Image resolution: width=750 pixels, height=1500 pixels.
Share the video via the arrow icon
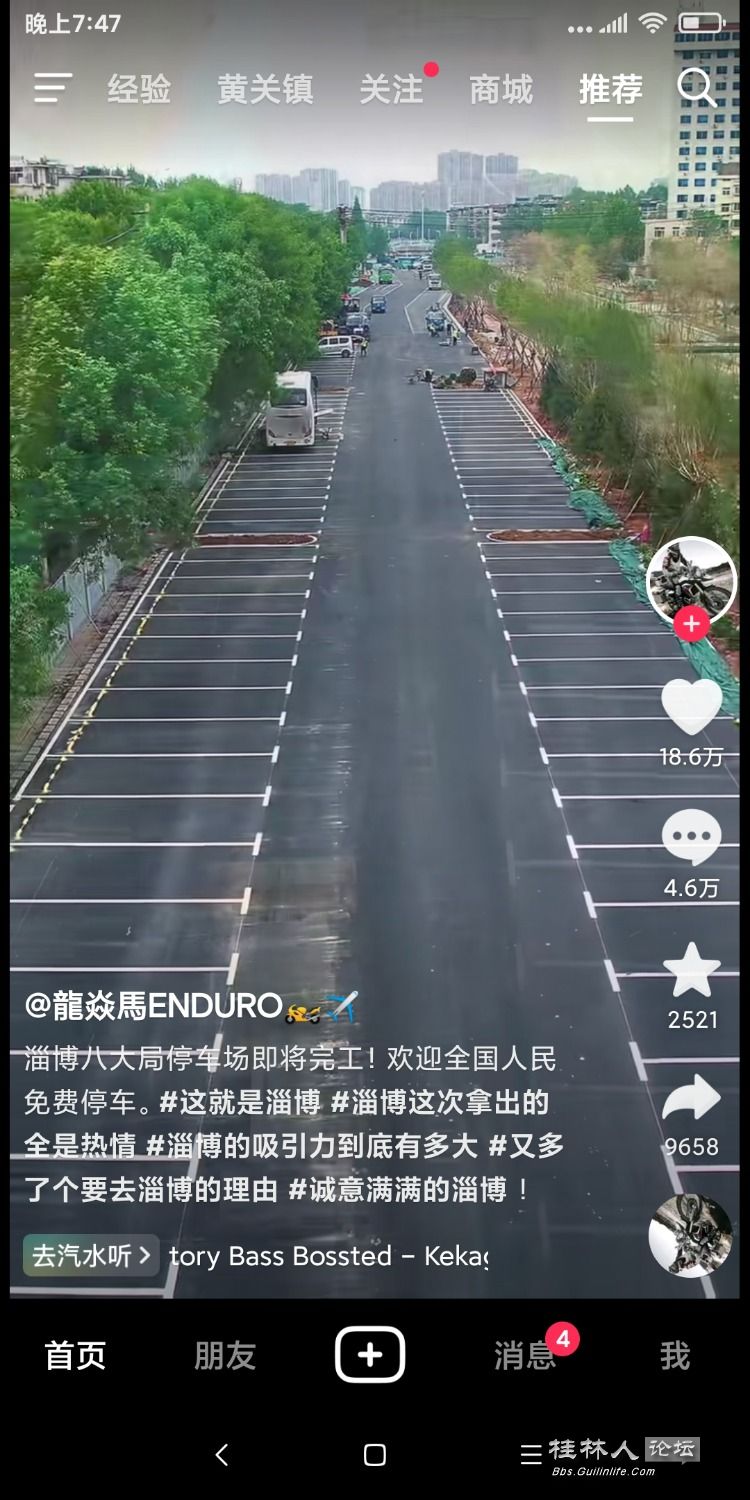691,1098
